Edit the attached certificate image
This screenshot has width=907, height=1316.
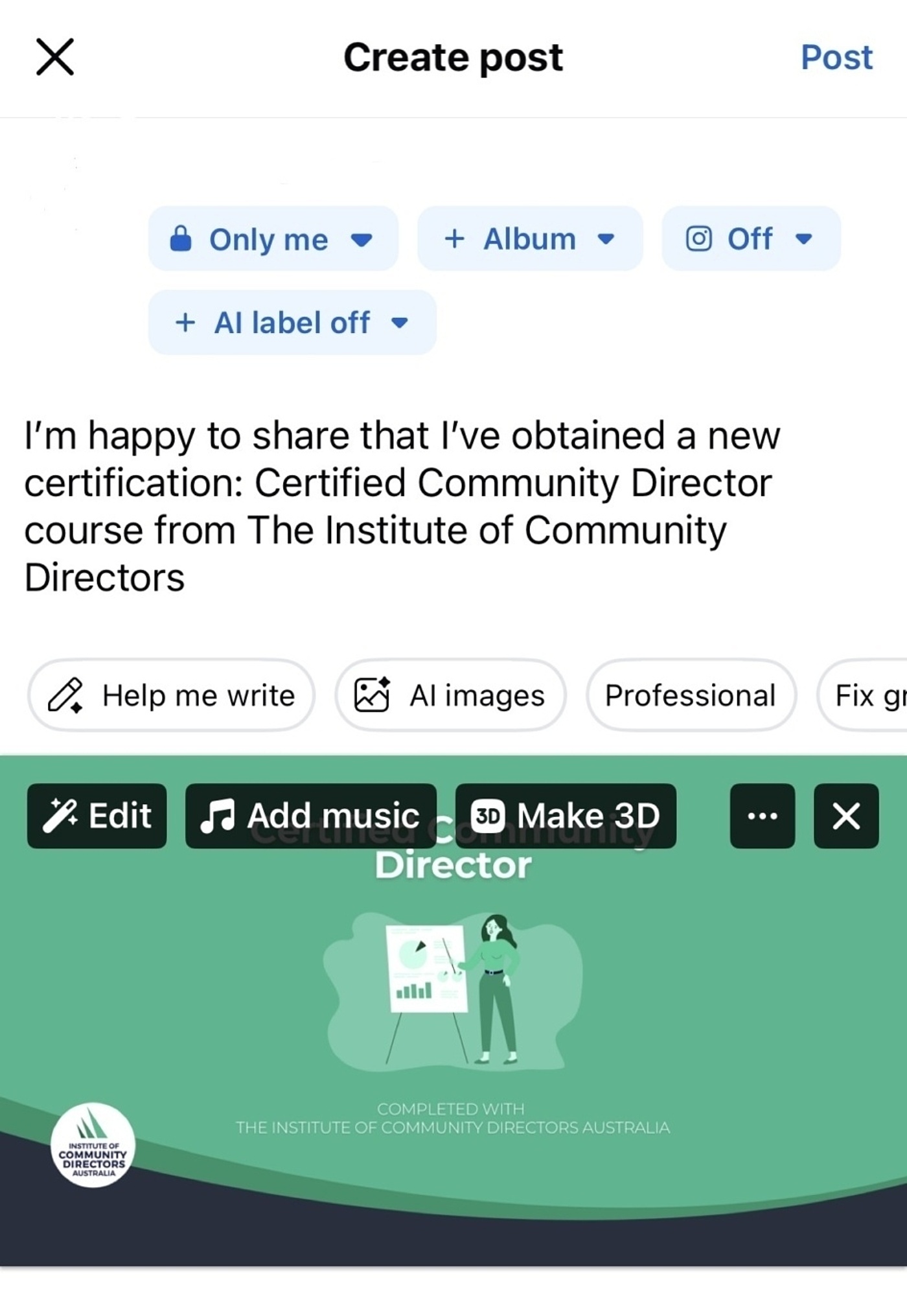point(97,816)
